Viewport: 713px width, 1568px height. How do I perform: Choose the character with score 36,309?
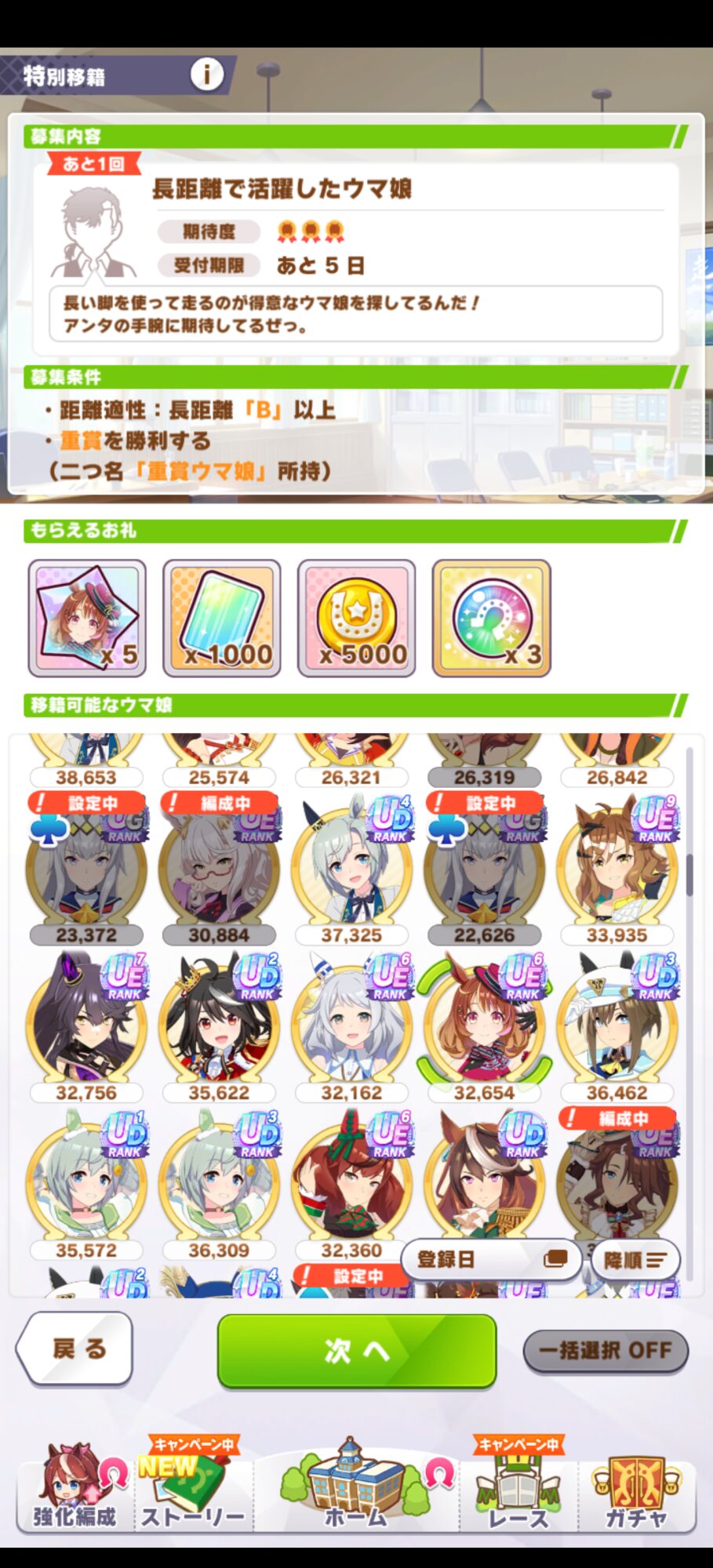pos(219,1185)
